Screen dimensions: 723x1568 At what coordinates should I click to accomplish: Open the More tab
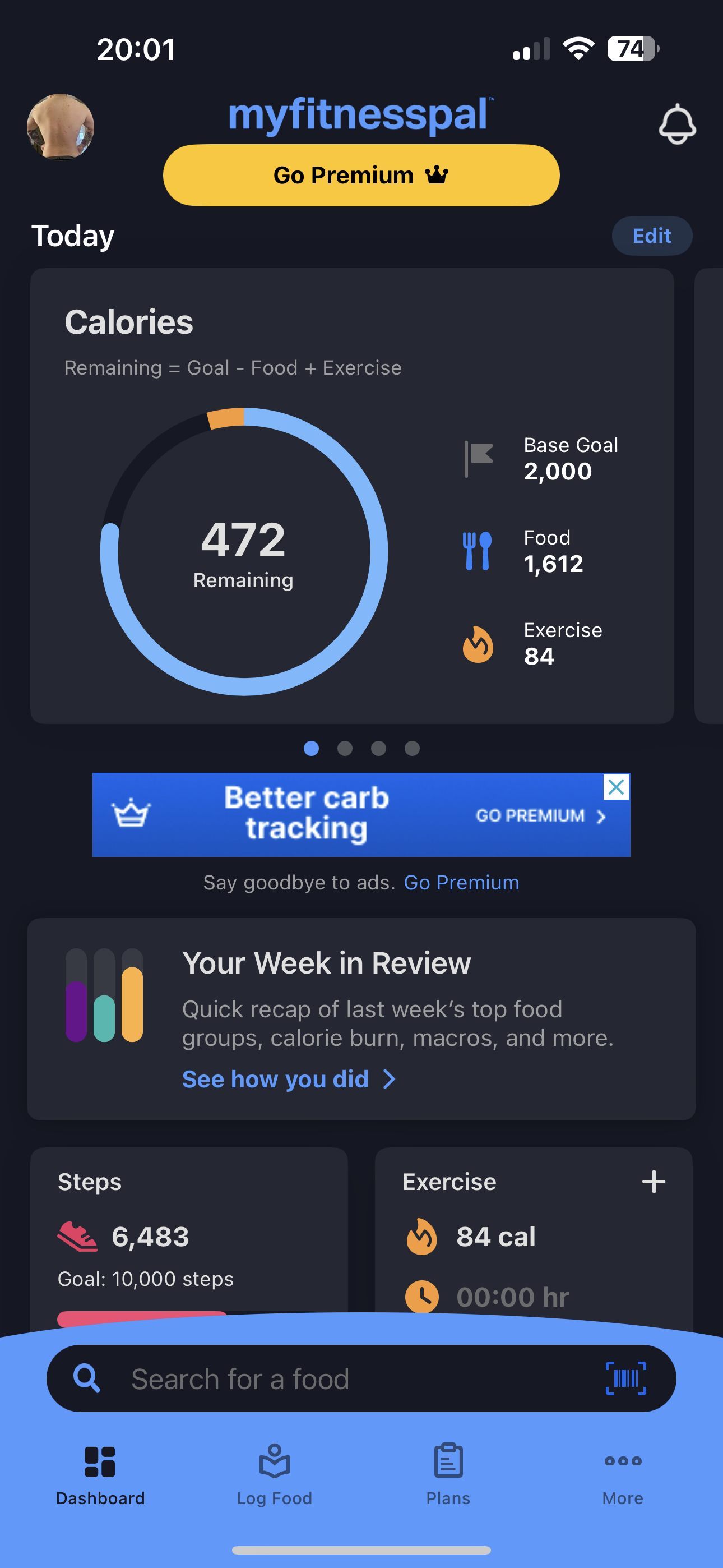(622, 1474)
